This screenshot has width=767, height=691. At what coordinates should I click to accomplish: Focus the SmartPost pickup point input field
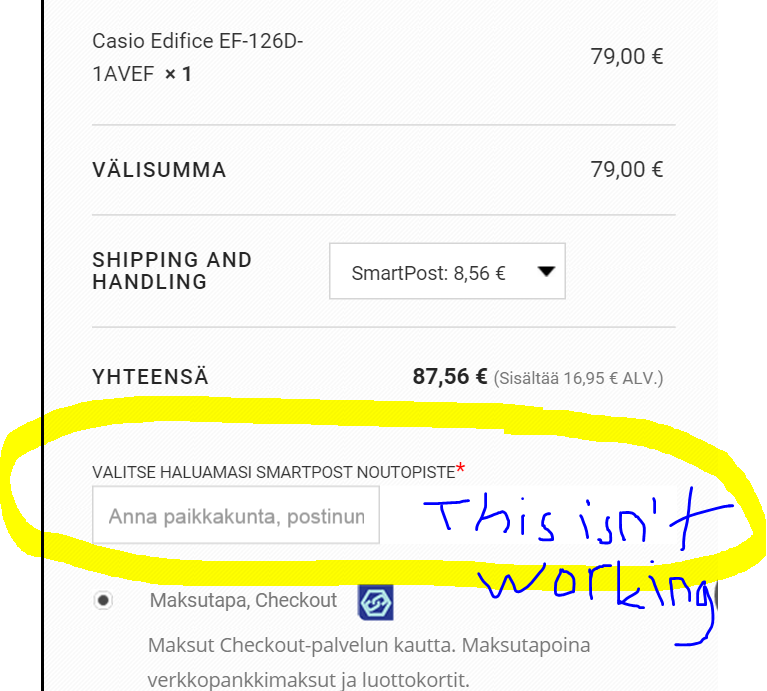[236, 516]
